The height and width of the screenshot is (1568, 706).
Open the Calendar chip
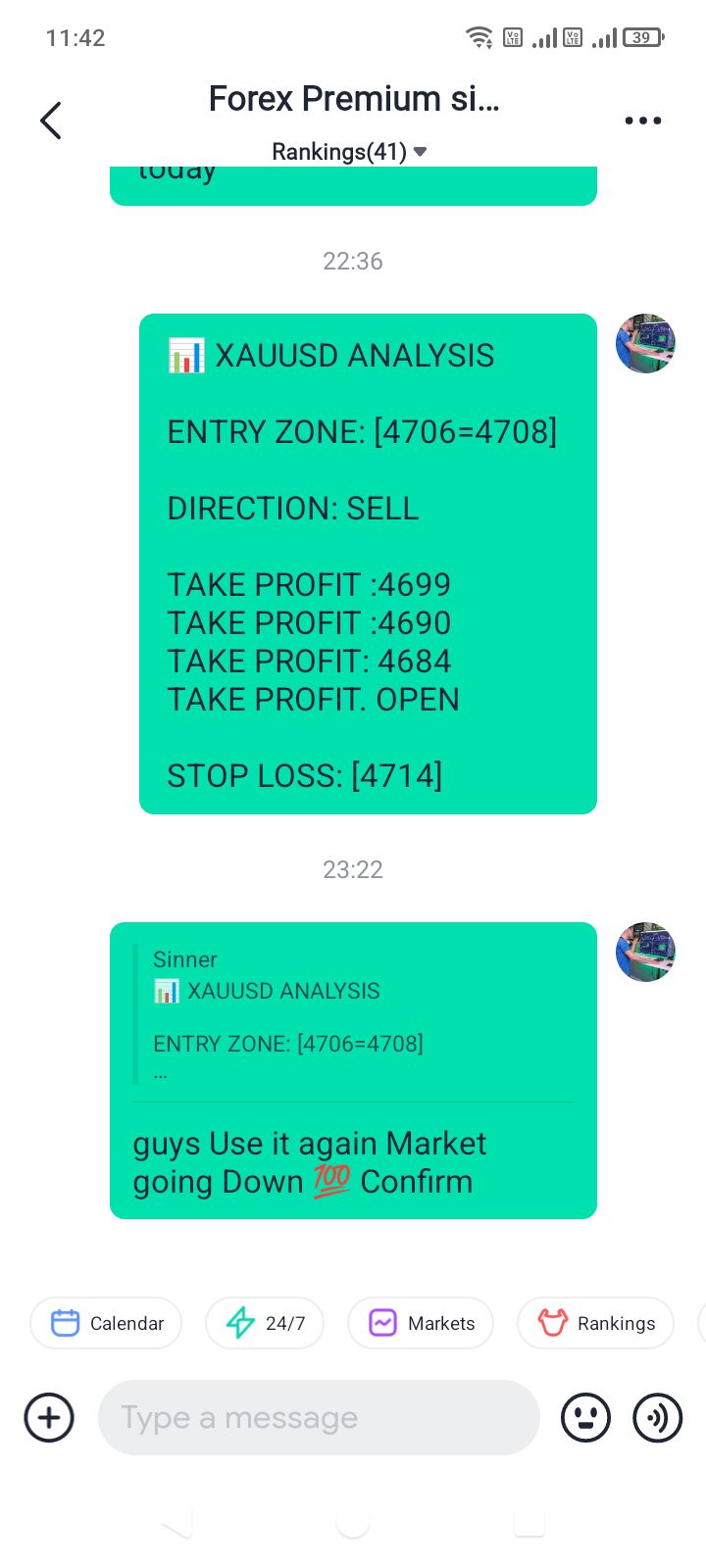[x=106, y=1323]
